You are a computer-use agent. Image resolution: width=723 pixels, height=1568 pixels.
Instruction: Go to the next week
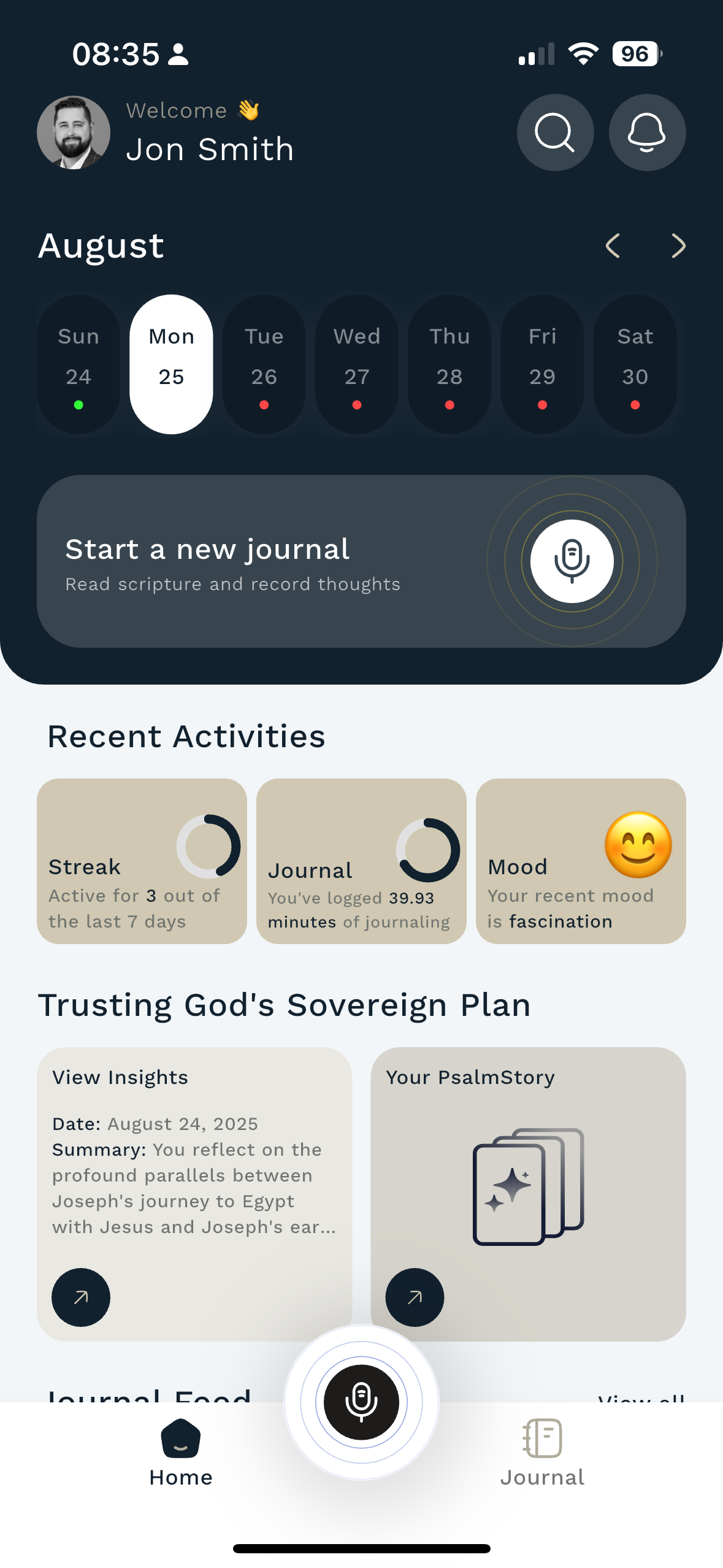point(678,246)
